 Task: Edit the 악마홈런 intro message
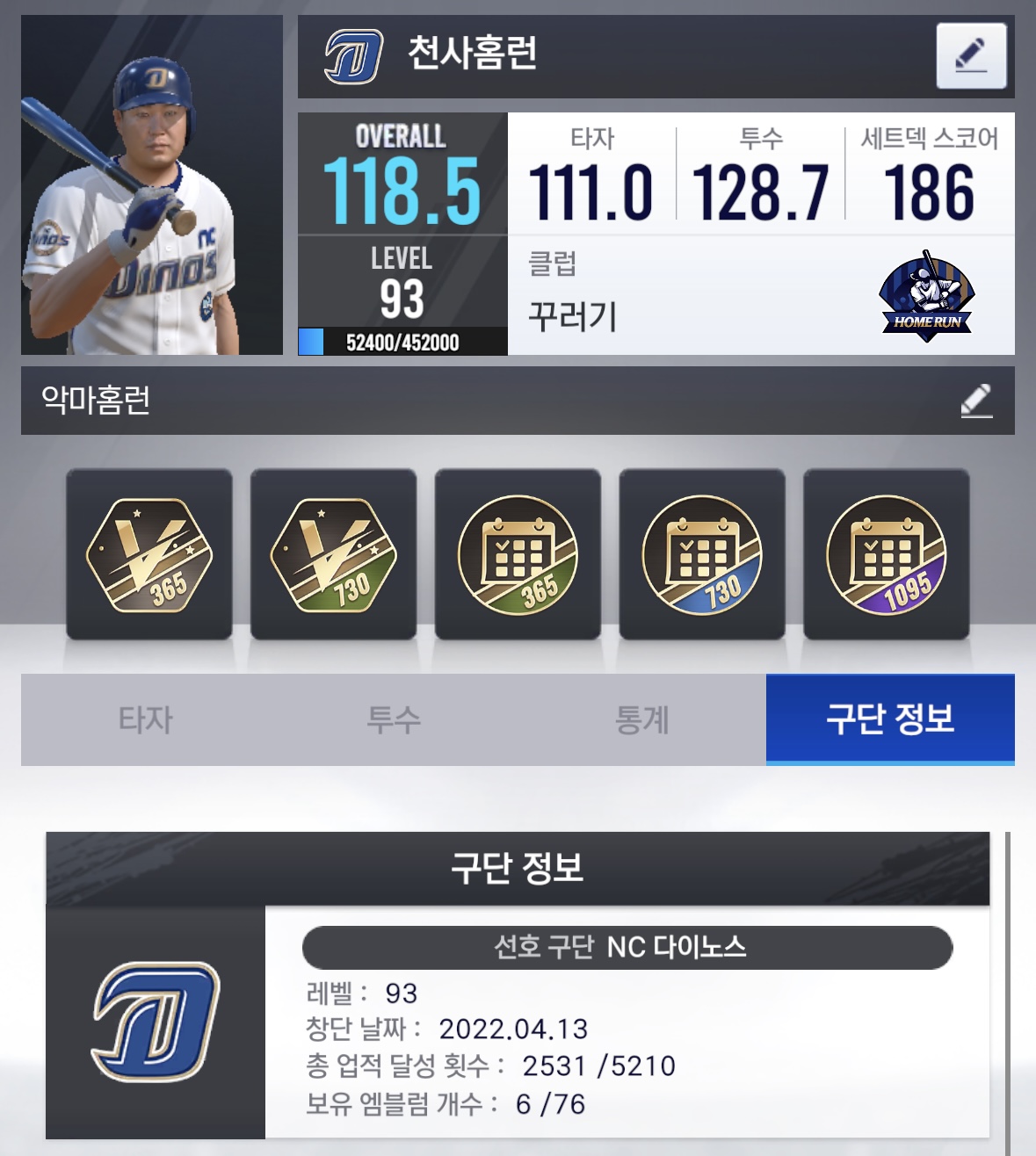[975, 401]
